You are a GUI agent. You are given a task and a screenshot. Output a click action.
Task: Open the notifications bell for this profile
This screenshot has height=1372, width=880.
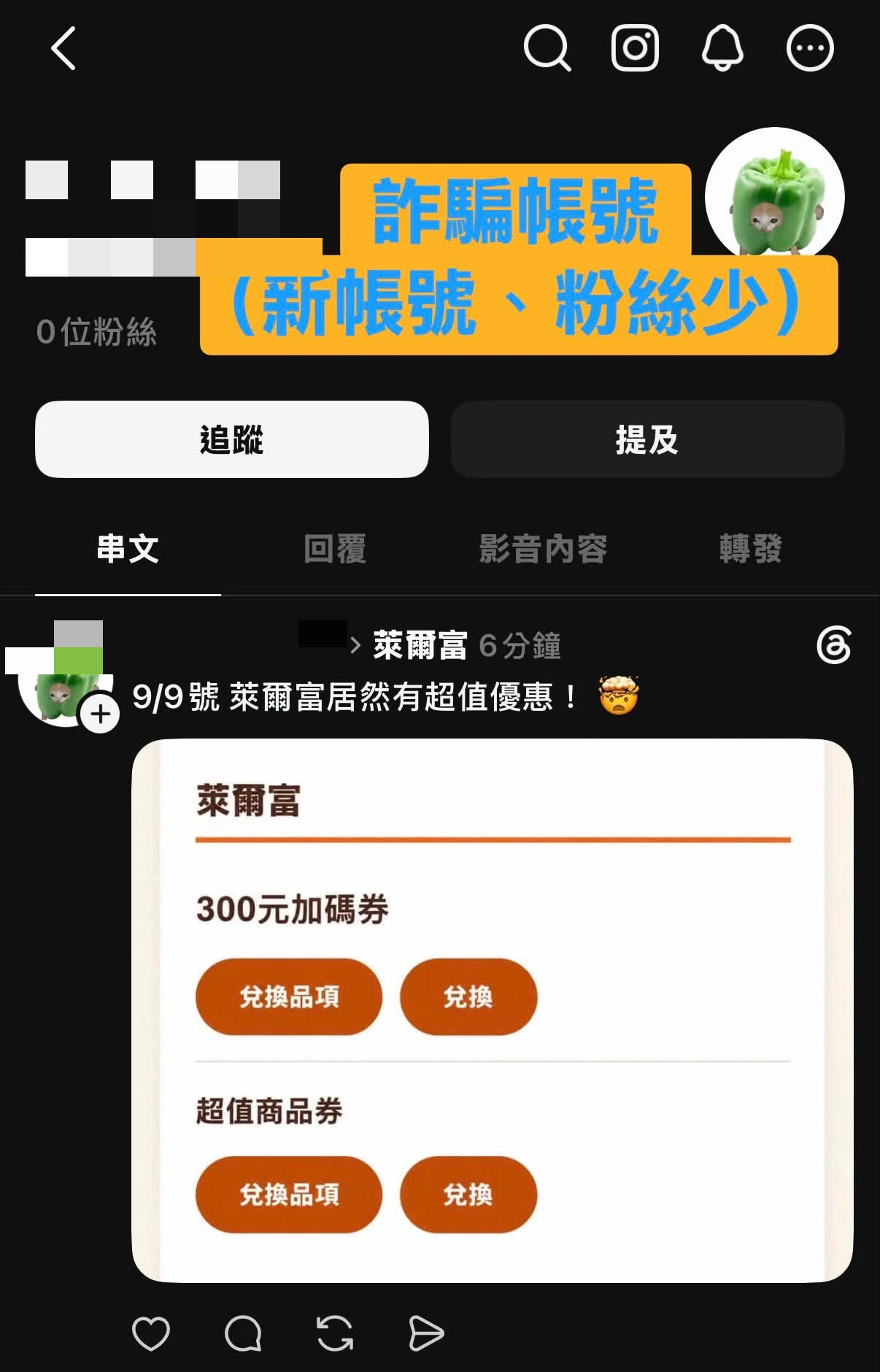(722, 48)
